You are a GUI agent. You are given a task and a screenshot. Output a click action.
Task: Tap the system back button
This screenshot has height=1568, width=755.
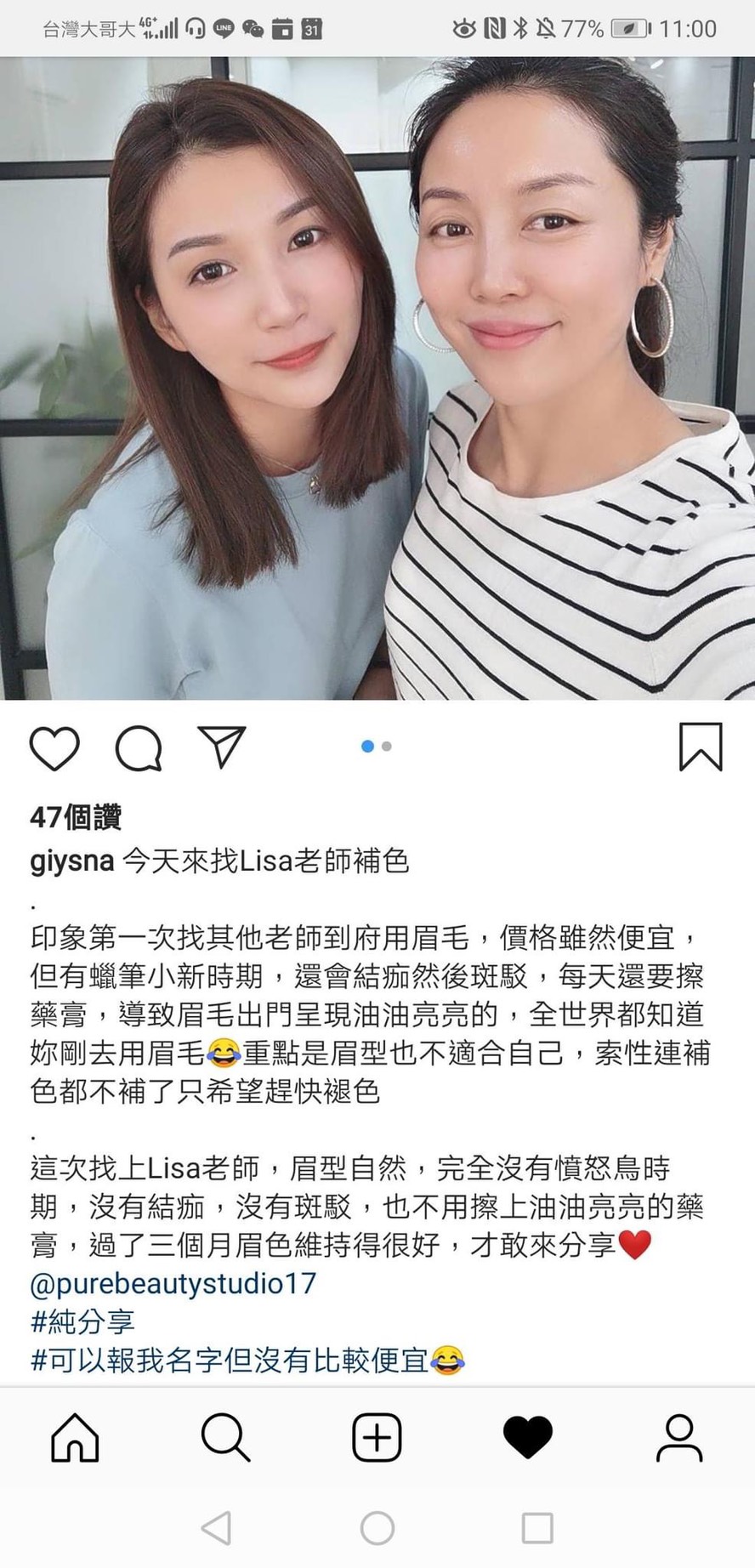(216, 1527)
